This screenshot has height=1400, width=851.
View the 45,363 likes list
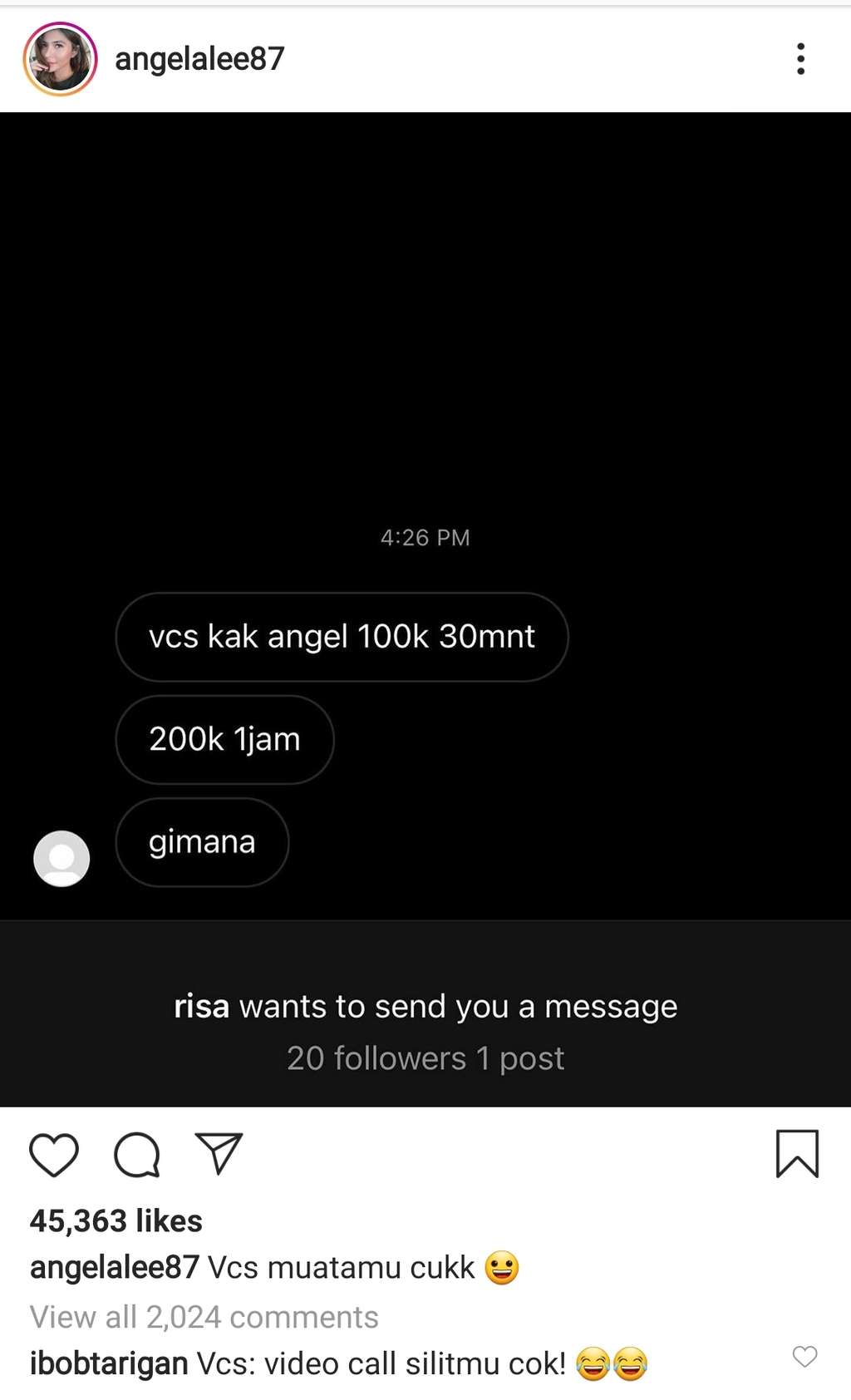116,1220
